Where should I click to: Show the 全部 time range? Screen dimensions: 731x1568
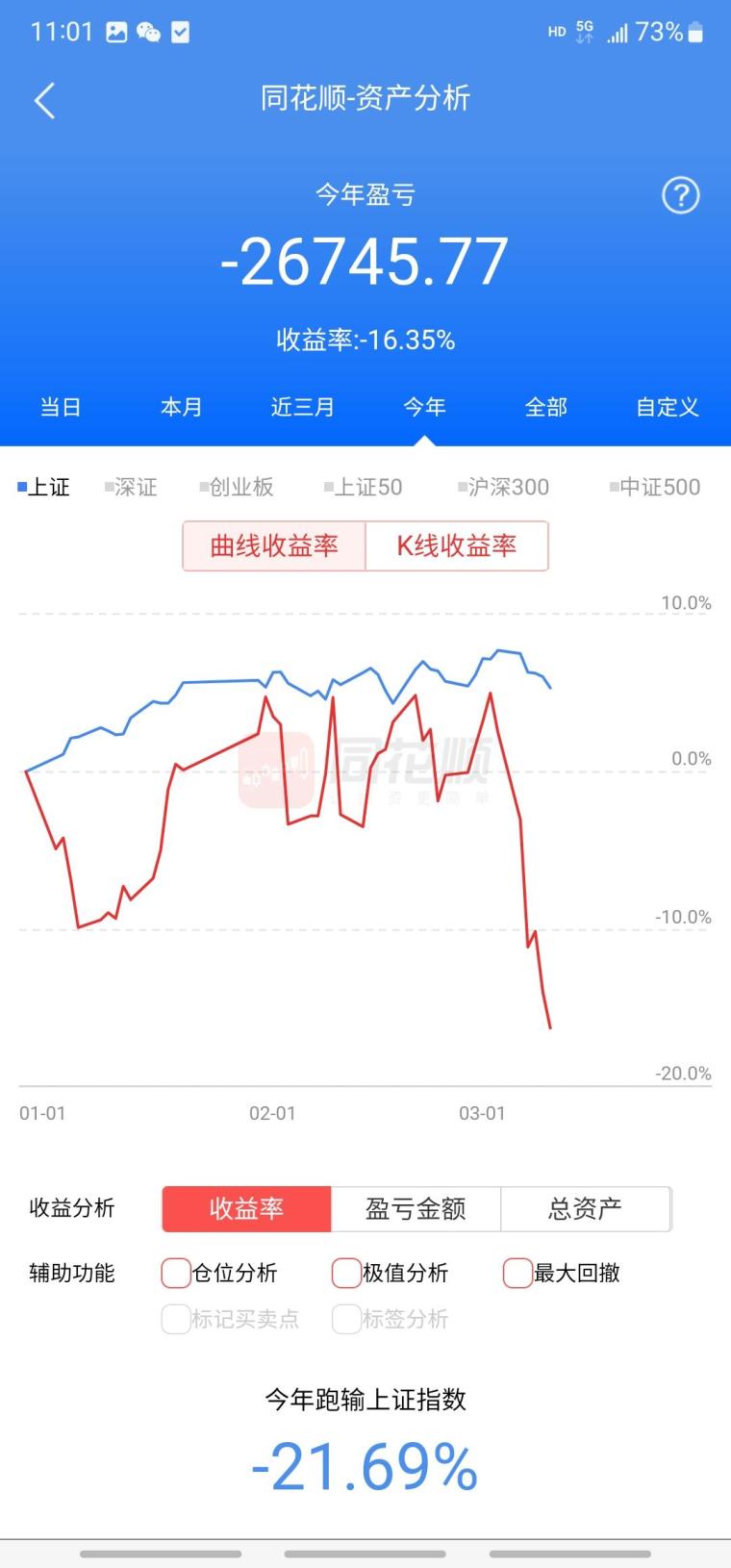tap(545, 407)
